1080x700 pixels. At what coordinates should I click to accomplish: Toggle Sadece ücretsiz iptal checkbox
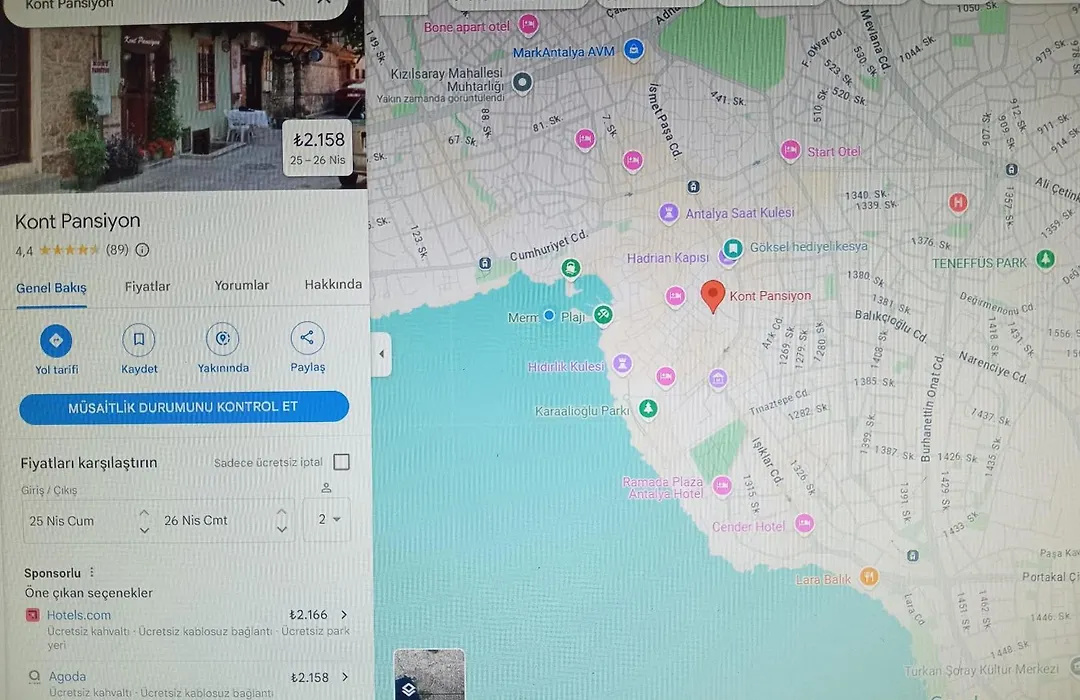(x=341, y=462)
